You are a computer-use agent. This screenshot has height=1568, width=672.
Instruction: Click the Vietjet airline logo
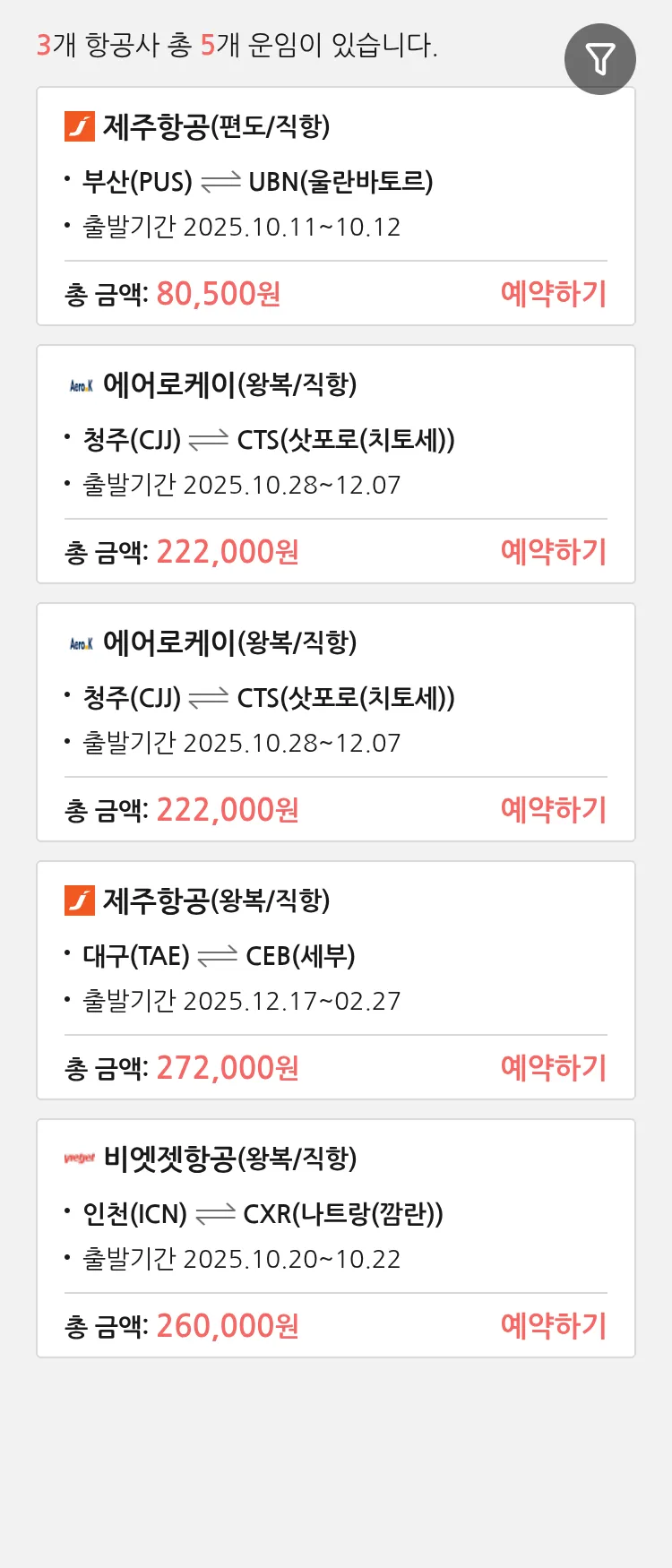(79, 1158)
